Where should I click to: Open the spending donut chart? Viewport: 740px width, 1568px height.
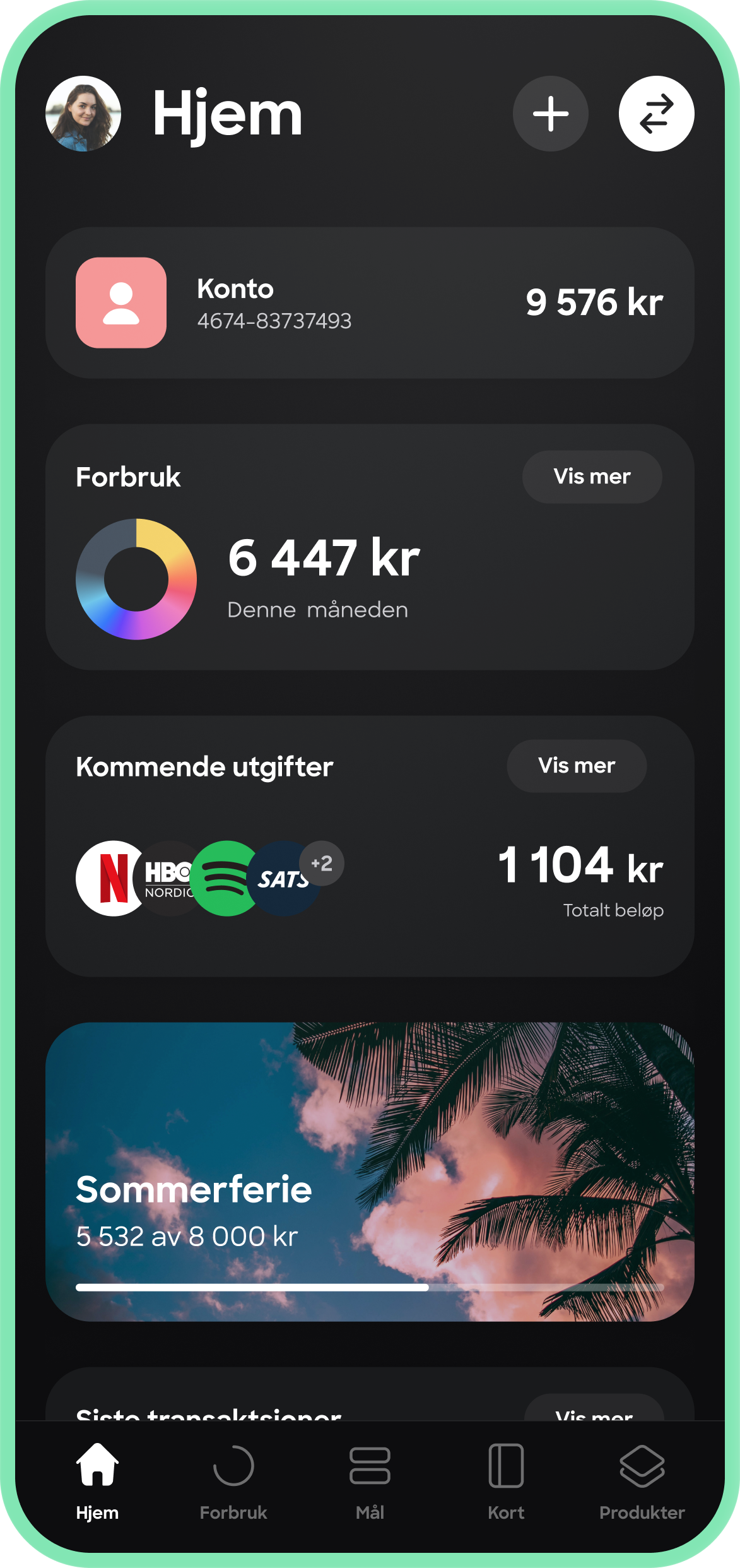click(136, 579)
